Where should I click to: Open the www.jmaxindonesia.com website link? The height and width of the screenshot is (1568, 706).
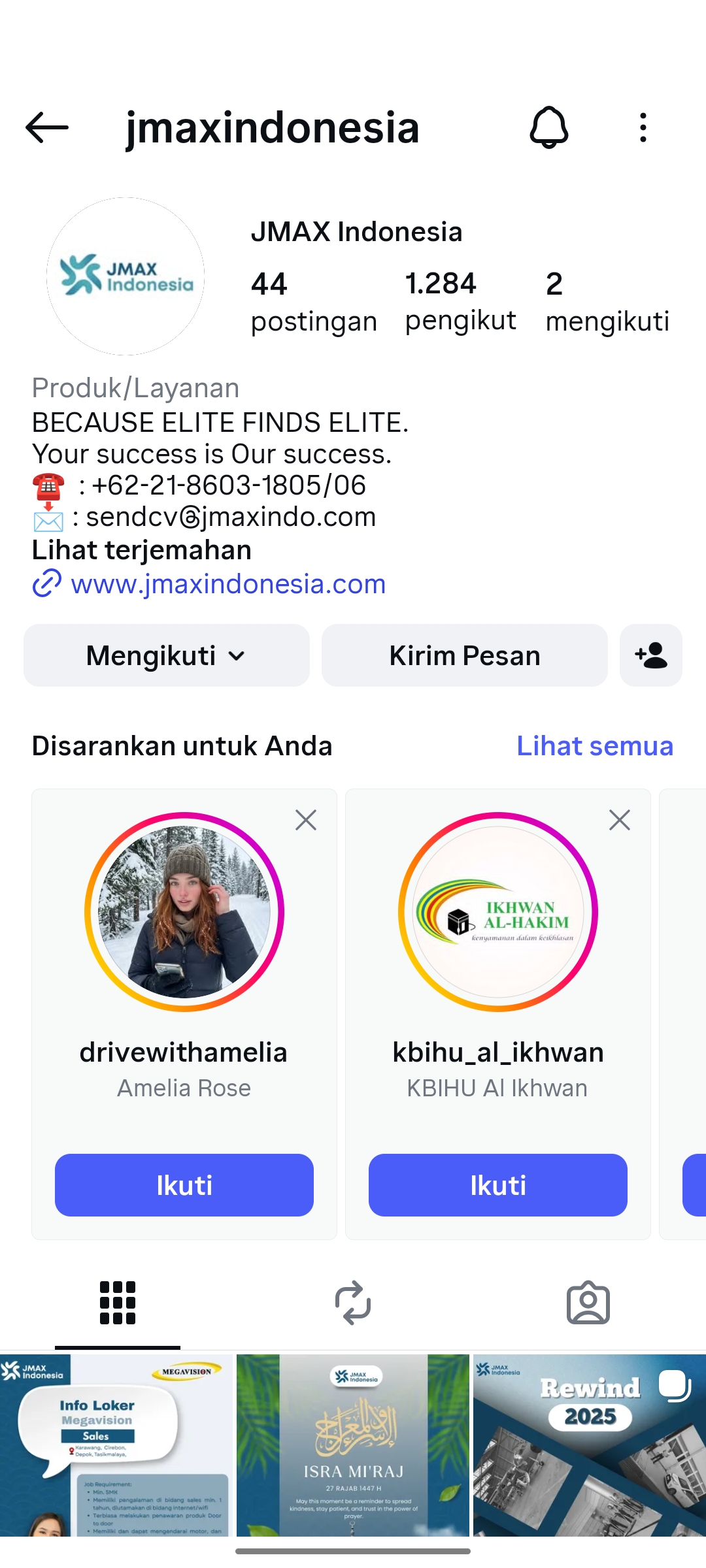pos(227,583)
